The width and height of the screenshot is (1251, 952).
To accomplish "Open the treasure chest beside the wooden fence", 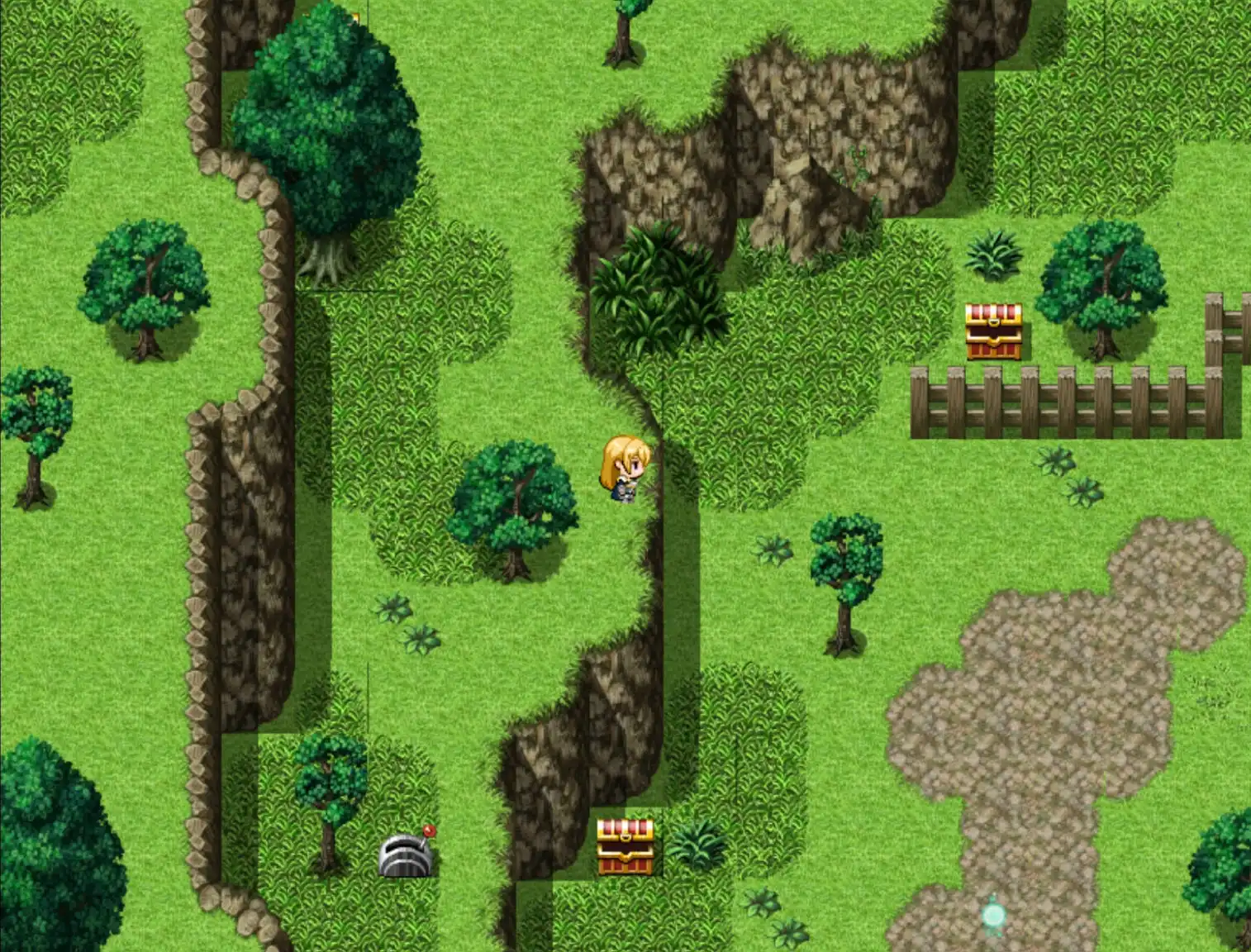I will click(993, 332).
